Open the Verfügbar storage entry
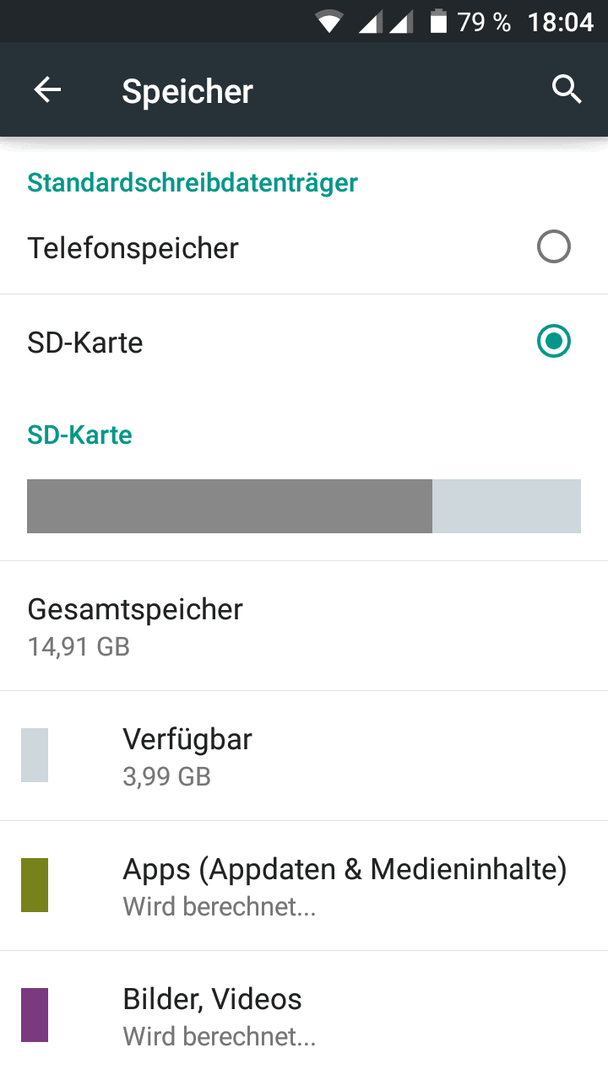 pos(304,756)
